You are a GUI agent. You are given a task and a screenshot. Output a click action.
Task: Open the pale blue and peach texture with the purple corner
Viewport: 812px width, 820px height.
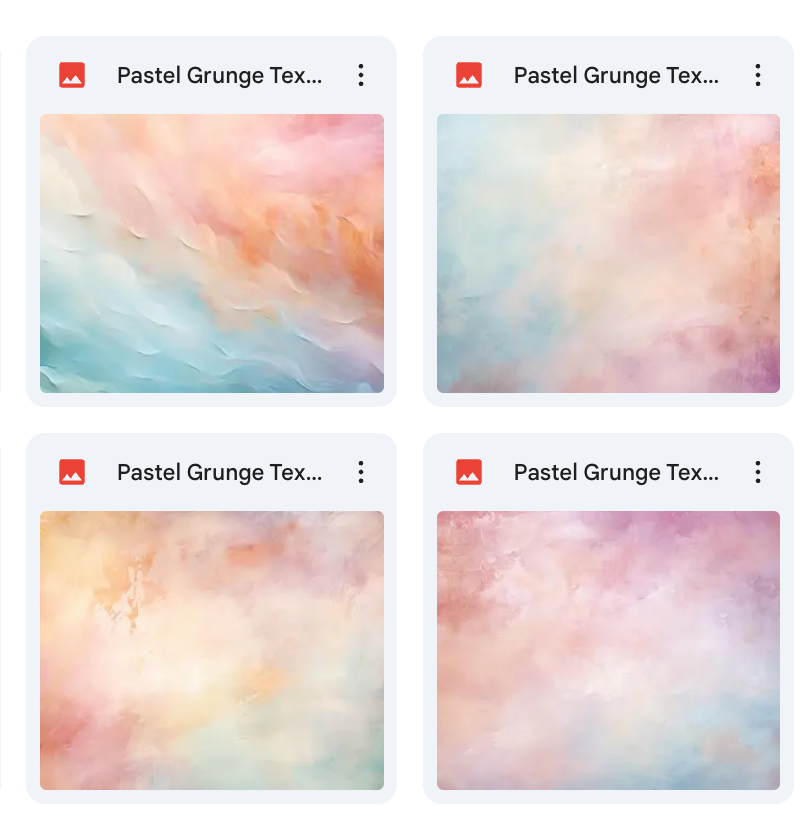pos(608,253)
